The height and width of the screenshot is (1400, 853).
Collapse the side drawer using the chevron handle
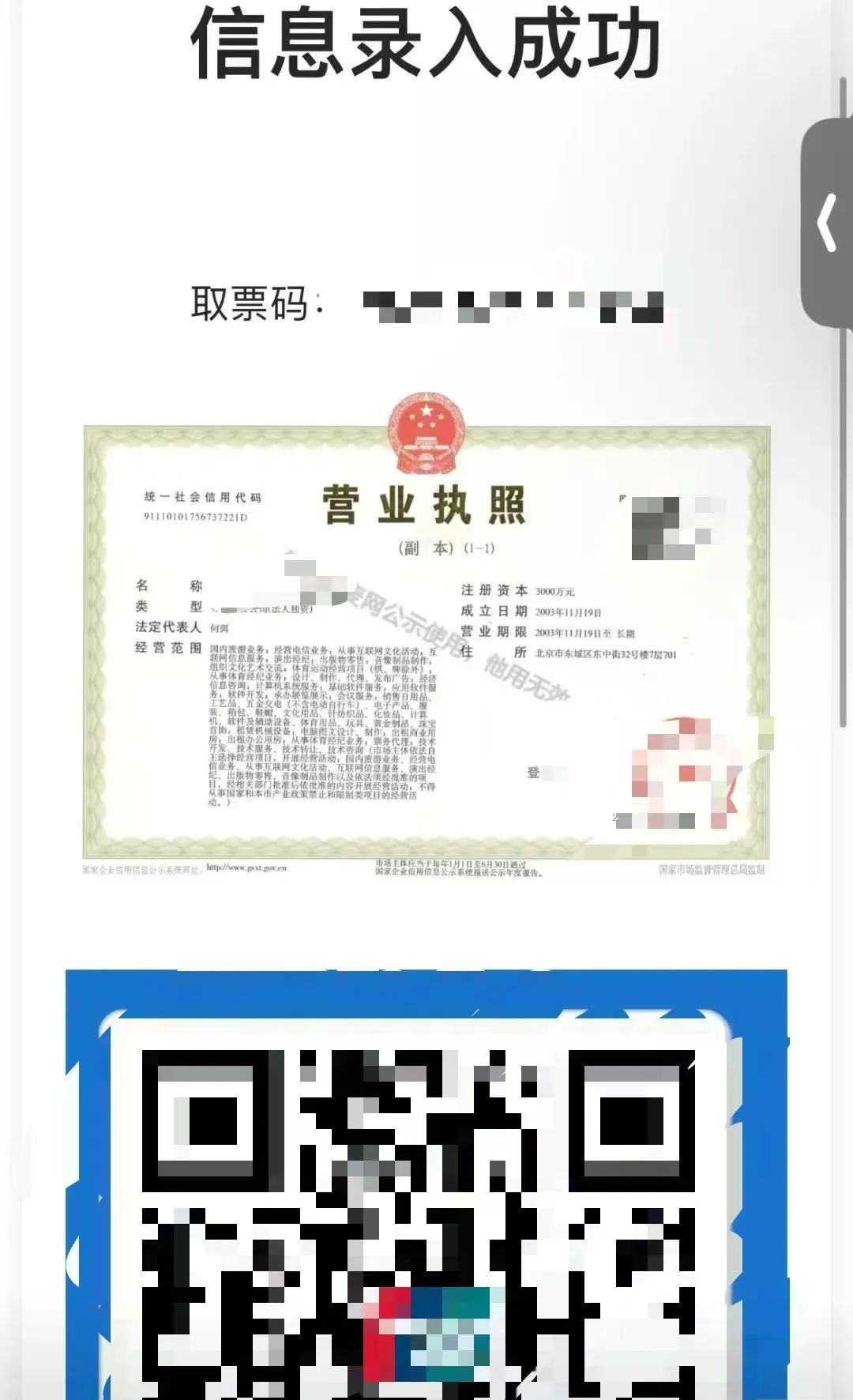click(x=826, y=224)
